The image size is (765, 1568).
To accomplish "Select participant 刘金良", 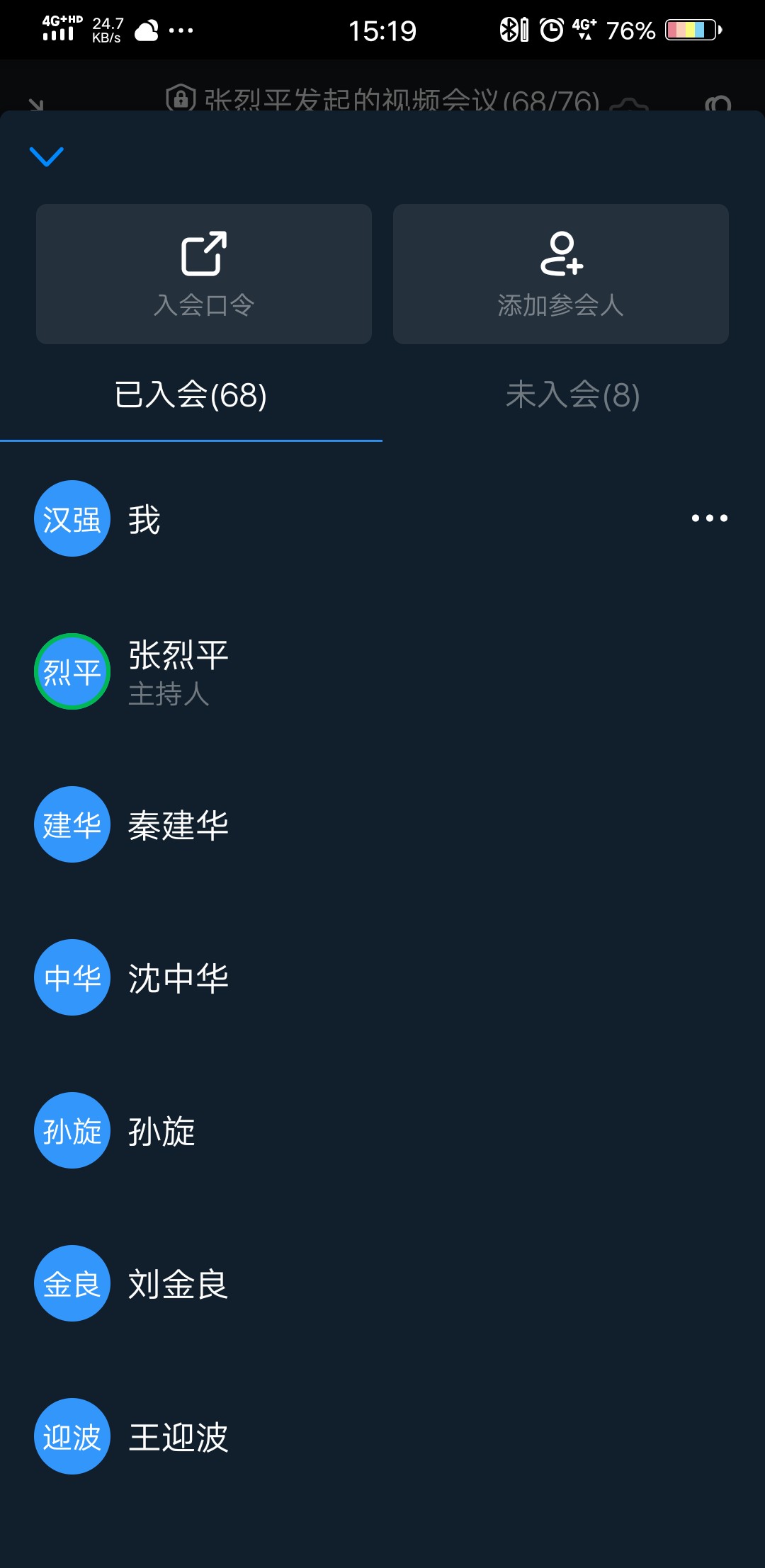I will (177, 1284).
